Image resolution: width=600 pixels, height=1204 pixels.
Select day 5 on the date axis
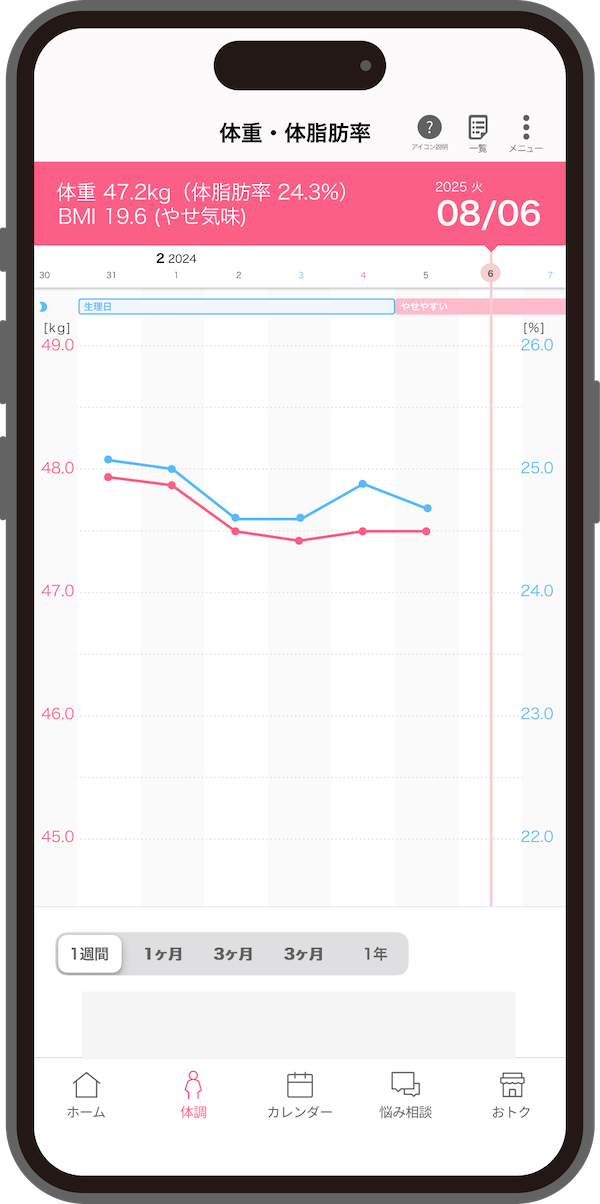[x=426, y=274]
